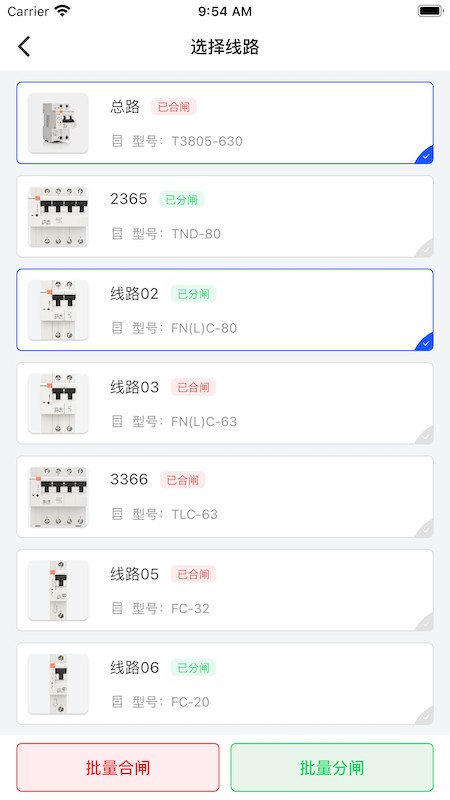
Task: Pick the 线路06 FC-20 card
Action: pos(225,684)
